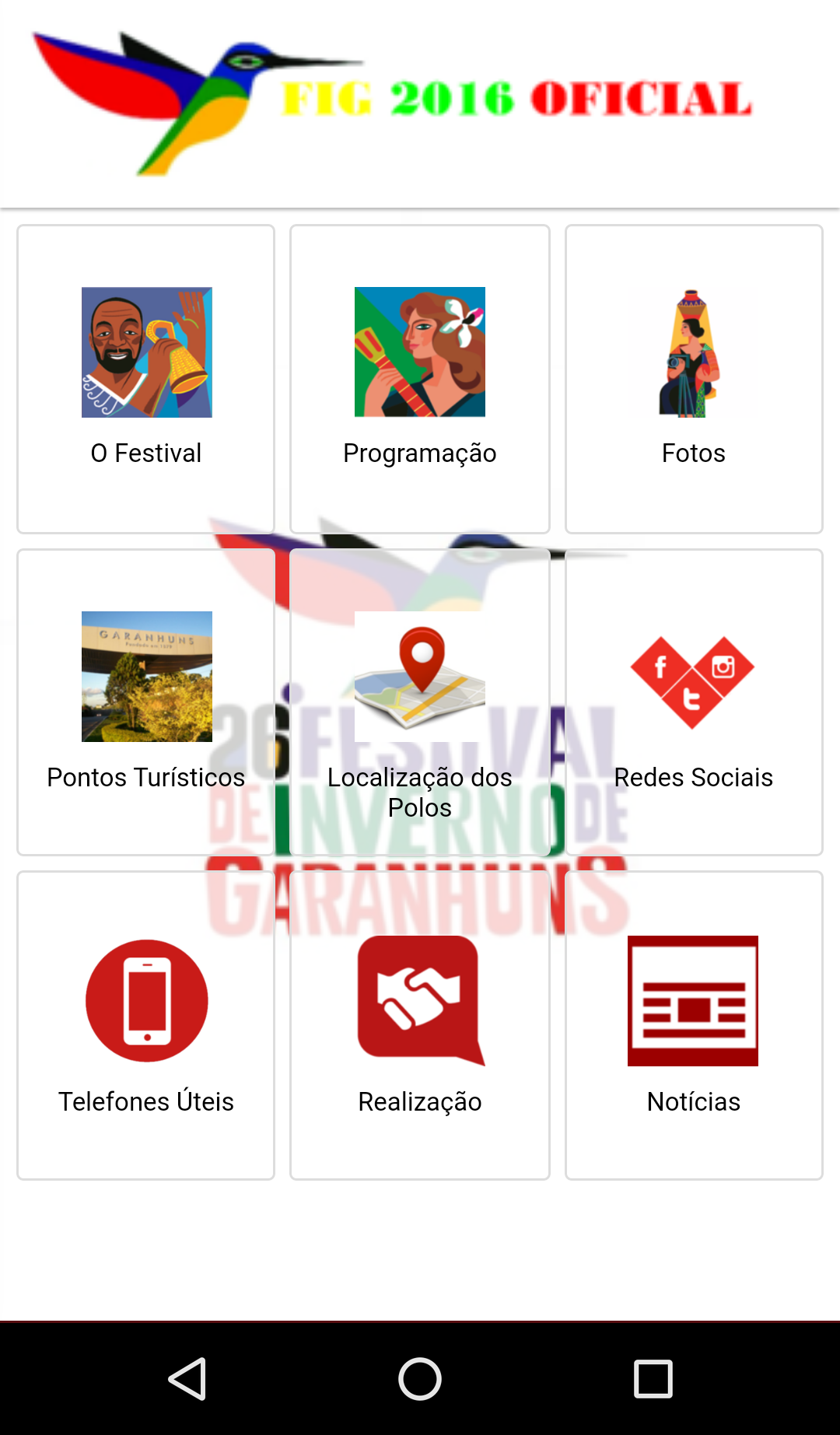Show Localização dos Polos map

[420, 702]
